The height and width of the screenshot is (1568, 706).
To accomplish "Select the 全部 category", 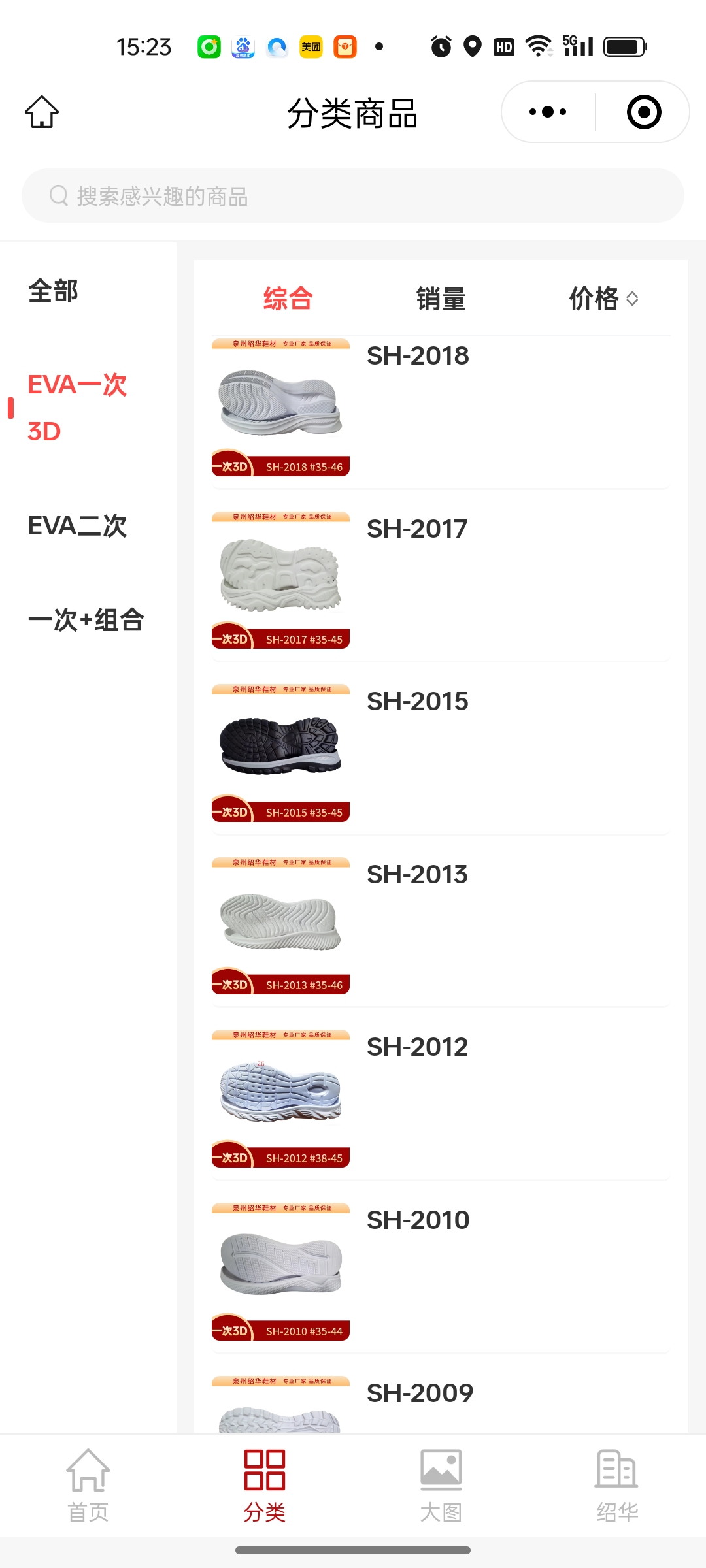I will [54, 291].
